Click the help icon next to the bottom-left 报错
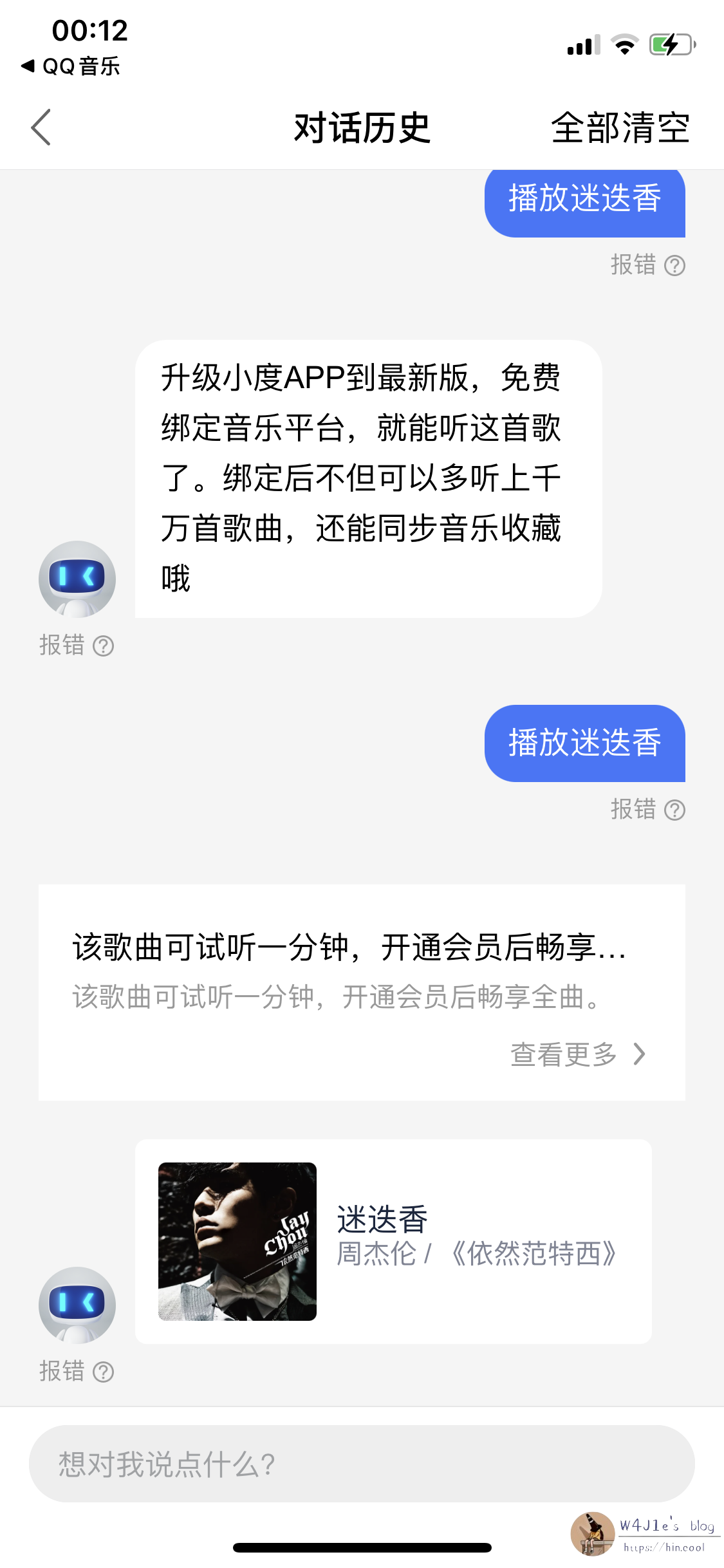The height and width of the screenshot is (1568, 724). [104, 1372]
